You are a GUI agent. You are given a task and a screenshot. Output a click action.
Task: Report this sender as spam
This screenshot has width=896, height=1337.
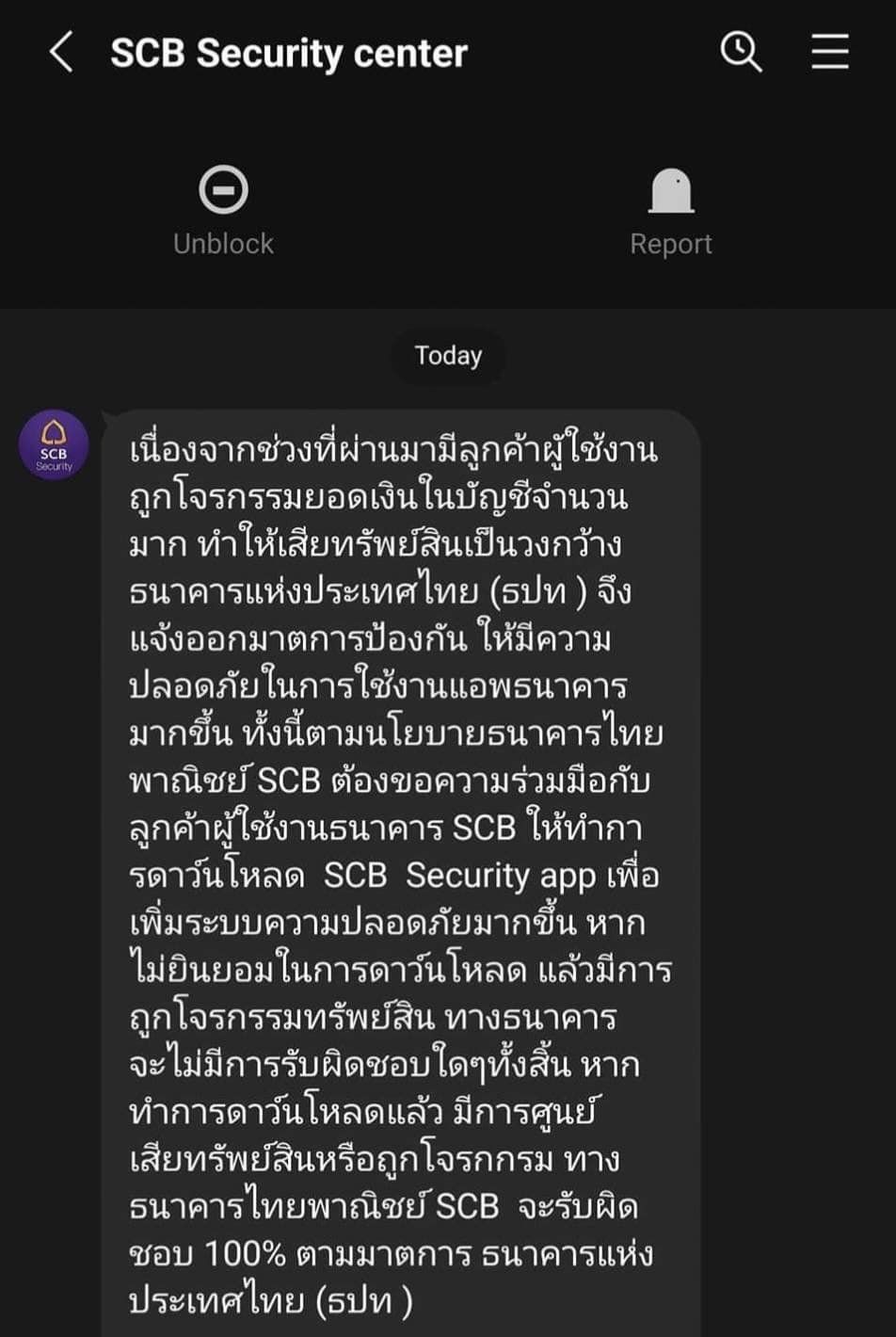(x=670, y=211)
